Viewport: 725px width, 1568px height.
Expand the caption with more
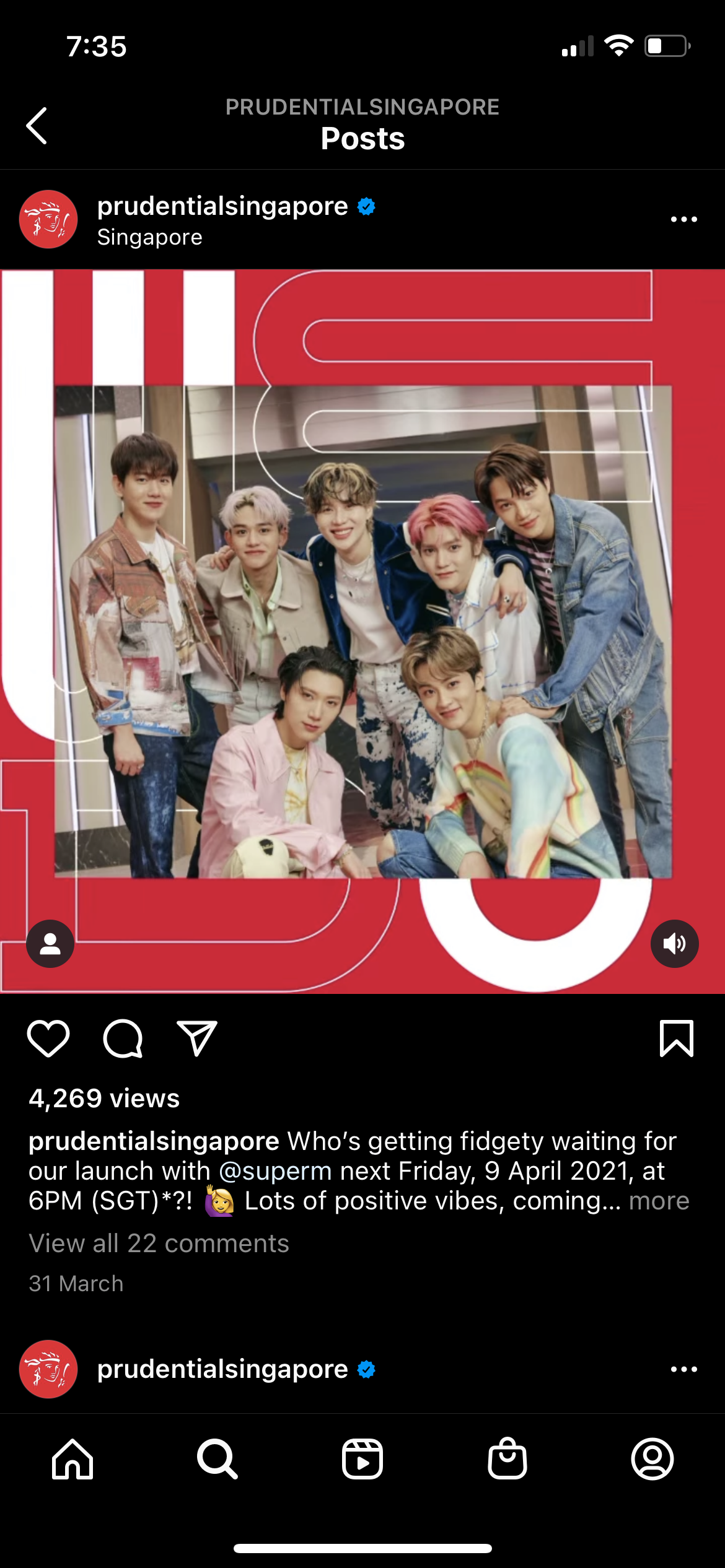pyautogui.click(x=659, y=1201)
